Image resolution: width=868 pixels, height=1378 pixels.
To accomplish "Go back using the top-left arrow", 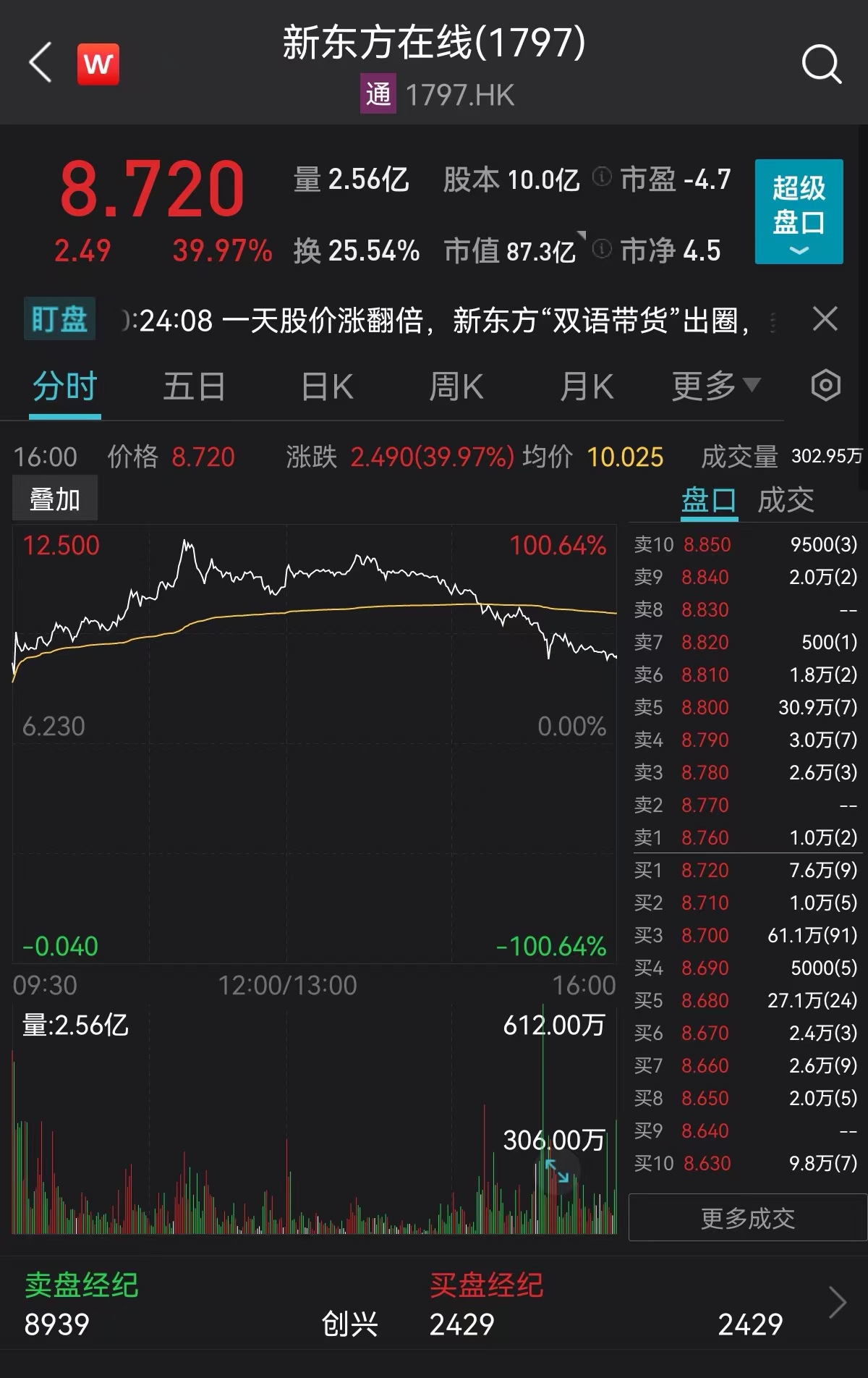I will point(41,63).
